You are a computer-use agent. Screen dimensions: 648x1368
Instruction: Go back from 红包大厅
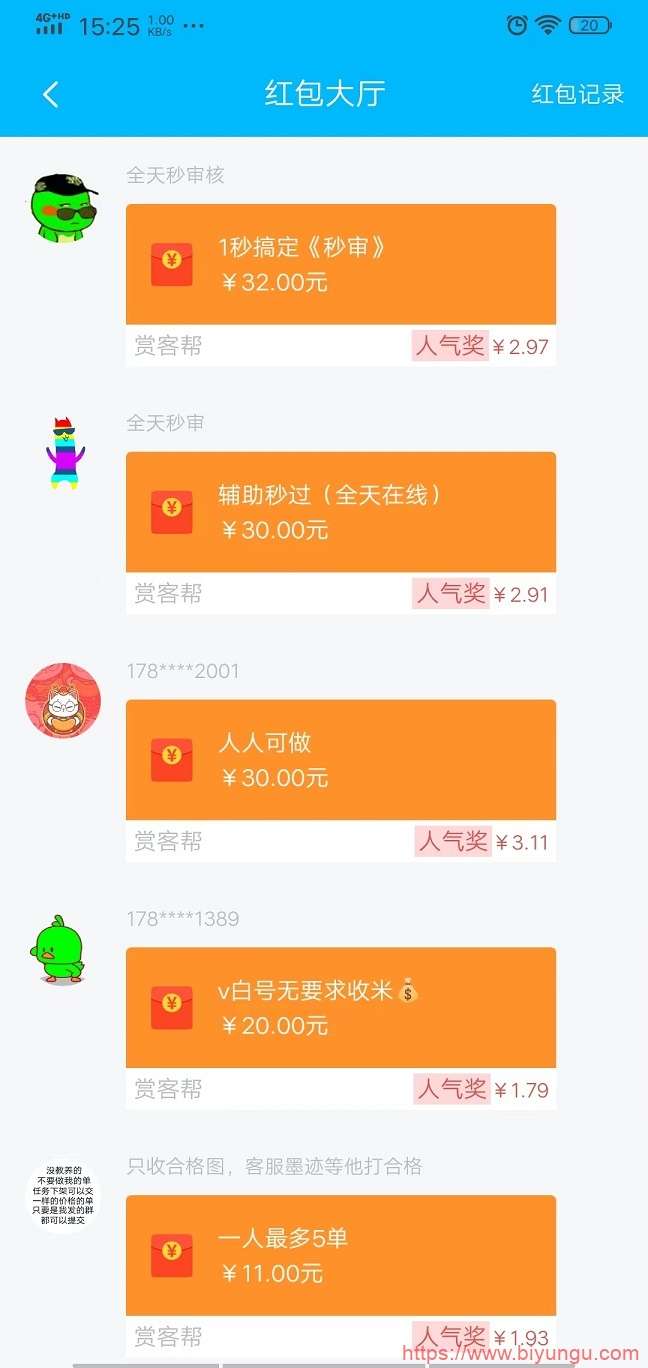51,95
